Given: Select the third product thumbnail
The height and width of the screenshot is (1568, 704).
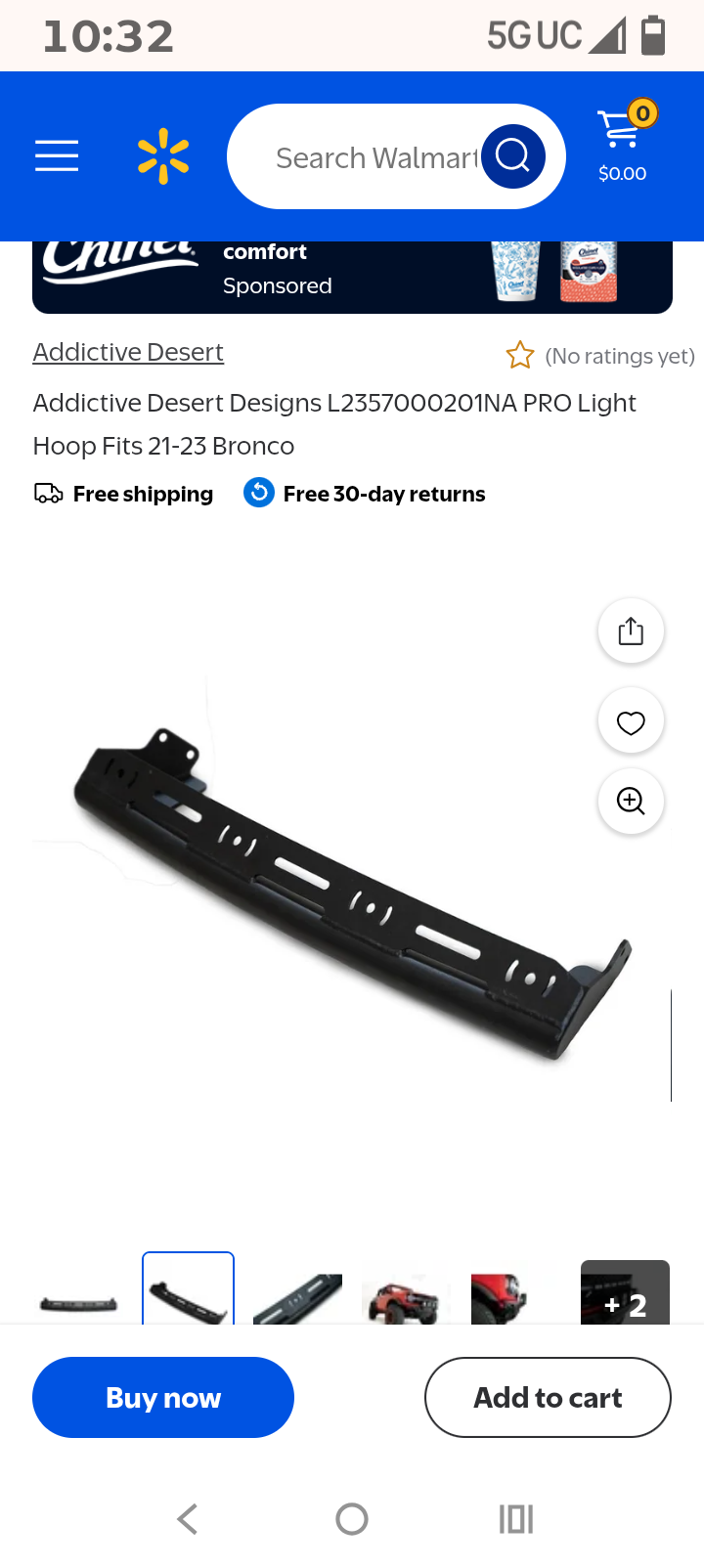Looking at the screenshot, I should click(297, 1298).
